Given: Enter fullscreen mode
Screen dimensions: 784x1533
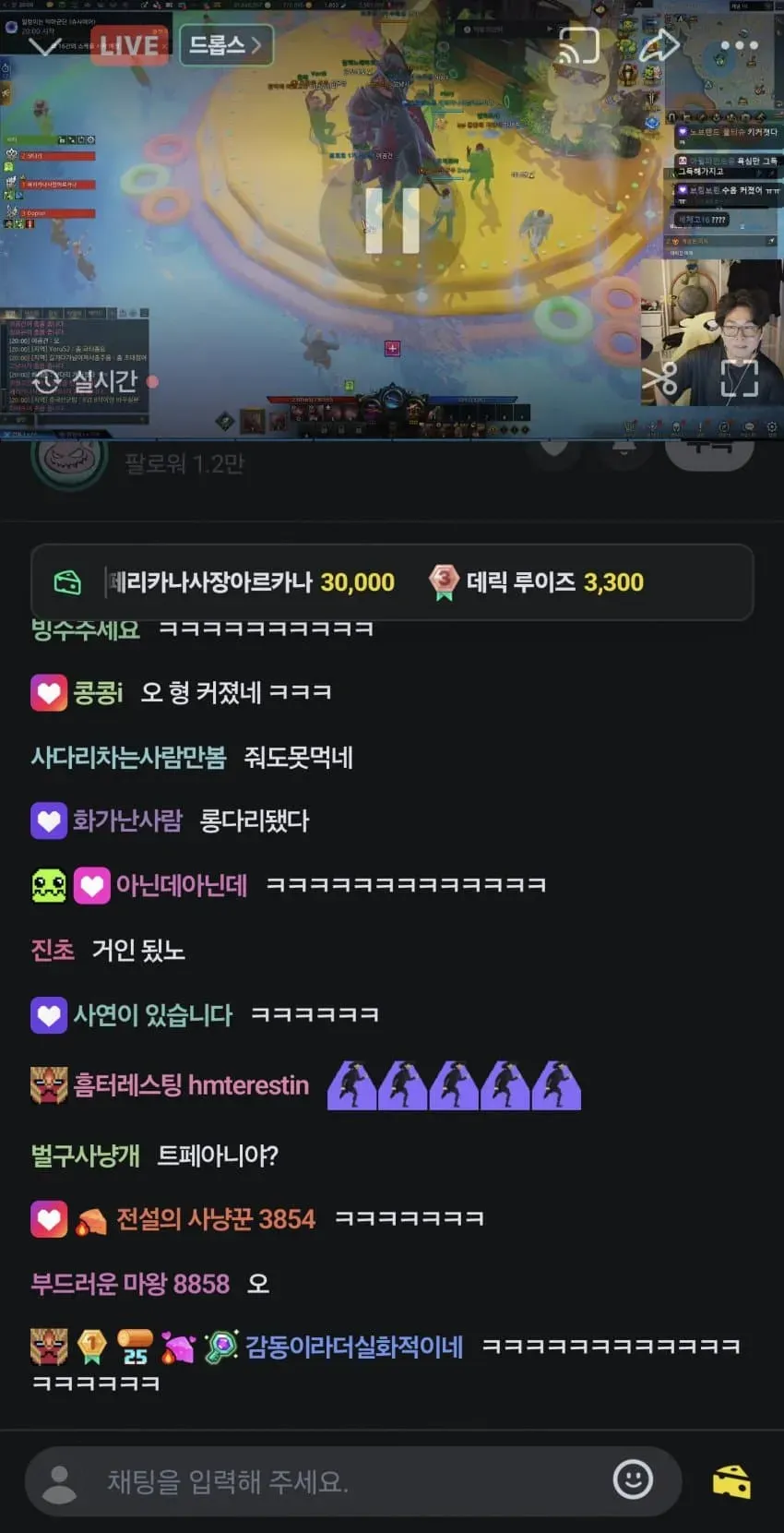Looking at the screenshot, I should coord(739,378).
